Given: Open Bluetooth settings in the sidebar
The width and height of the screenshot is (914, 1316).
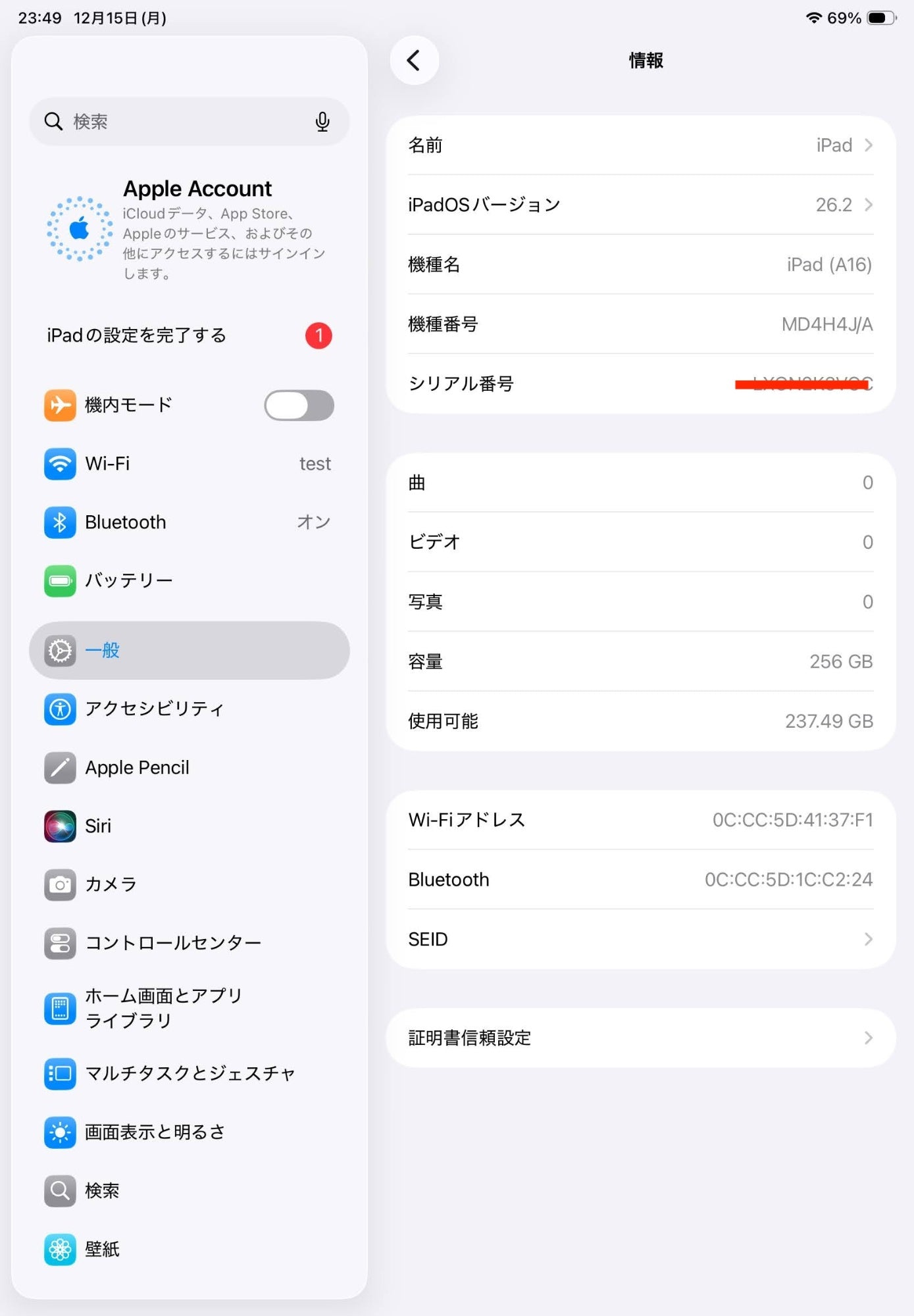Looking at the screenshot, I should [189, 522].
